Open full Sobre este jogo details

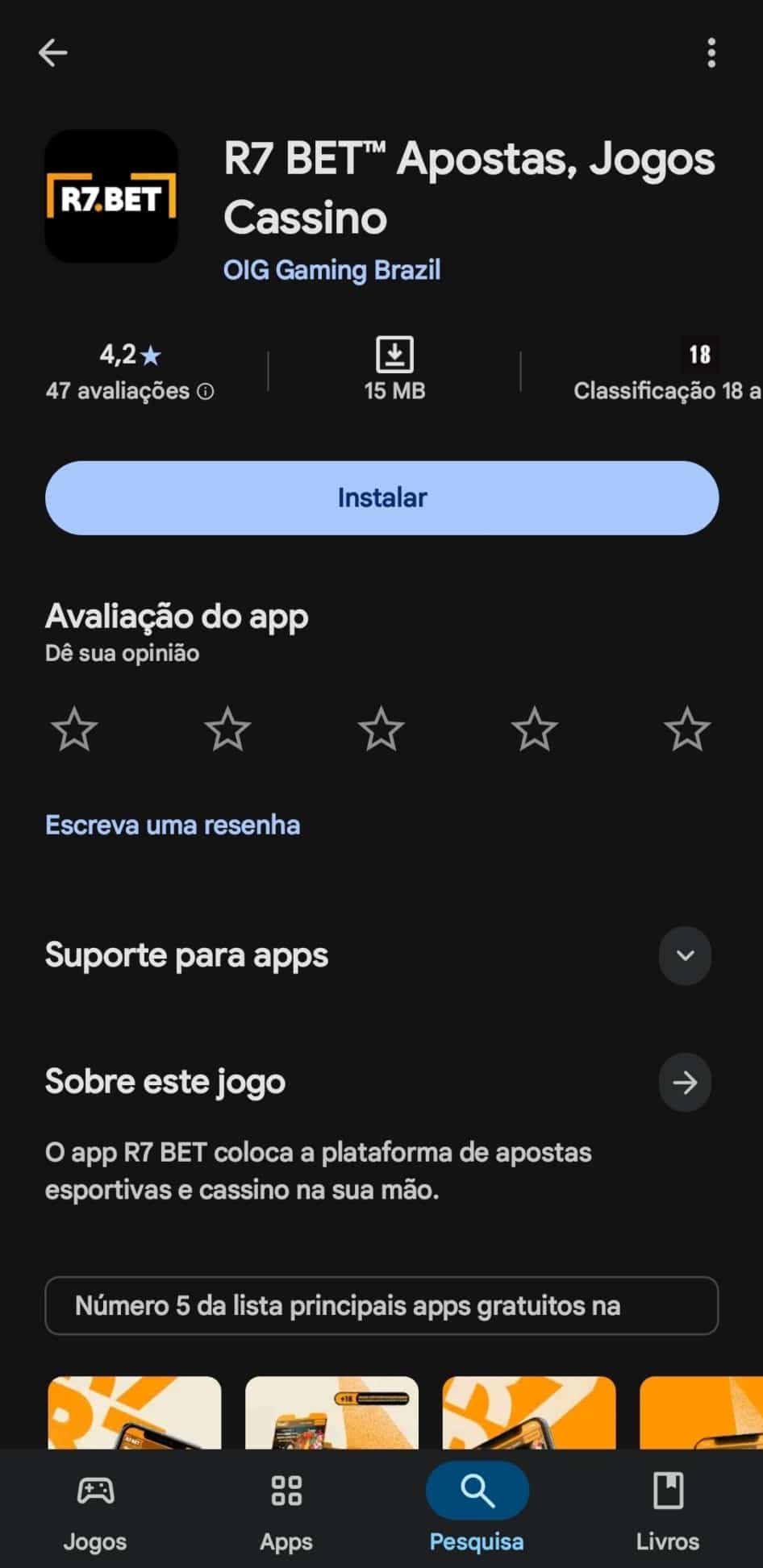pyautogui.click(x=685, y=1083)
